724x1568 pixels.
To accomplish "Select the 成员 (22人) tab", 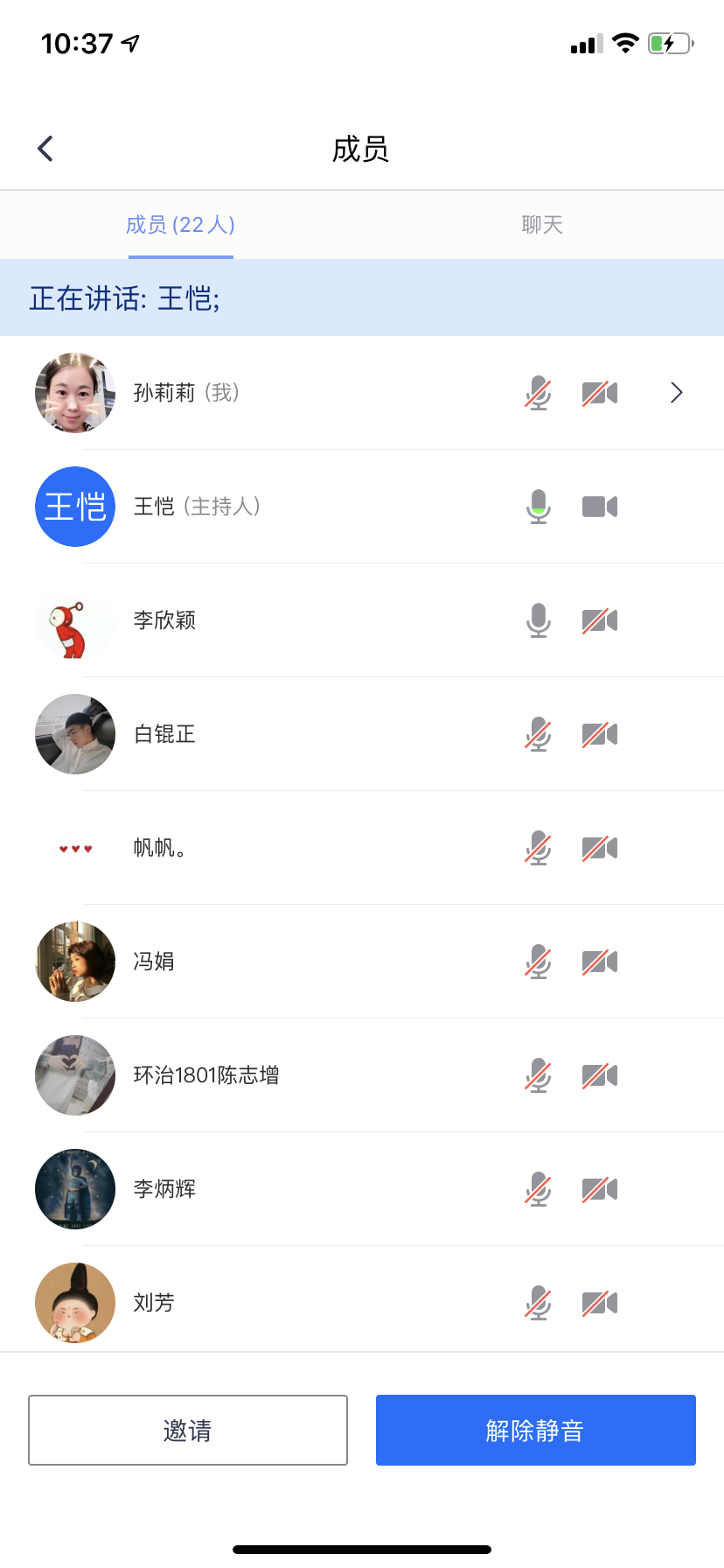I will point(180,225).
